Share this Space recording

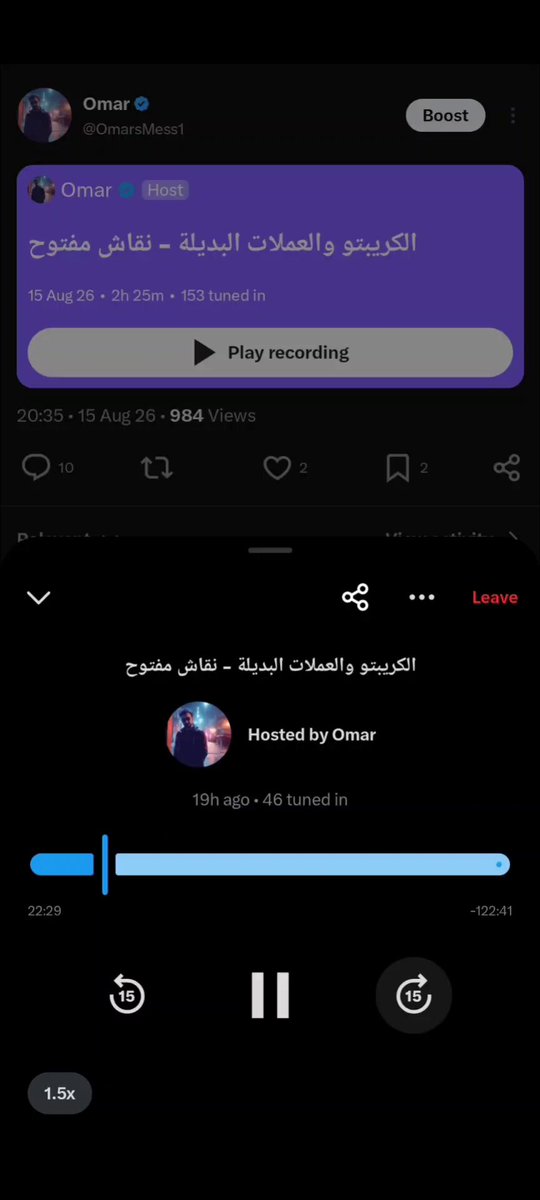click(355, 597)
